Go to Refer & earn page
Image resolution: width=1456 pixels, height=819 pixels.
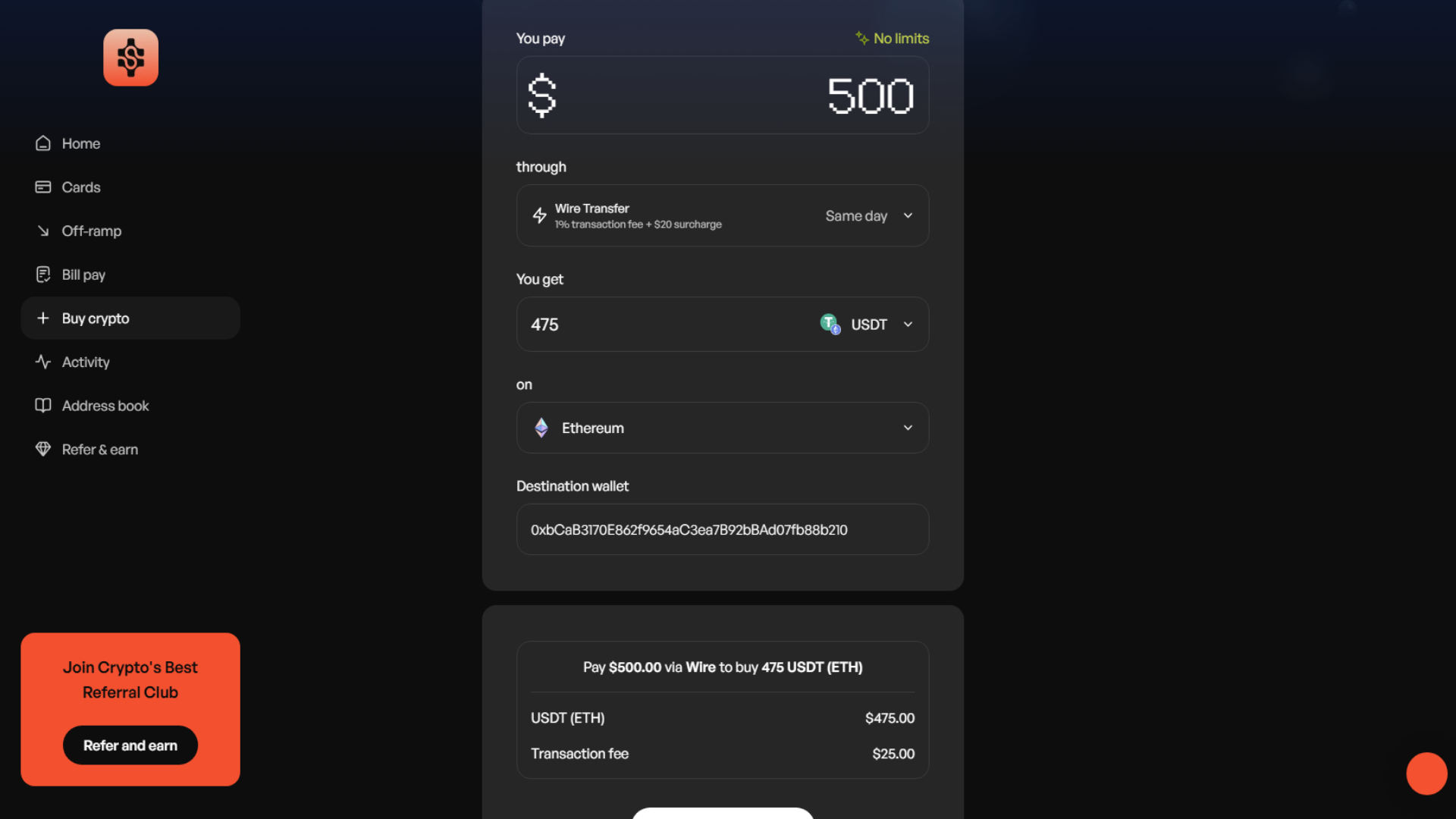(99, 450)
